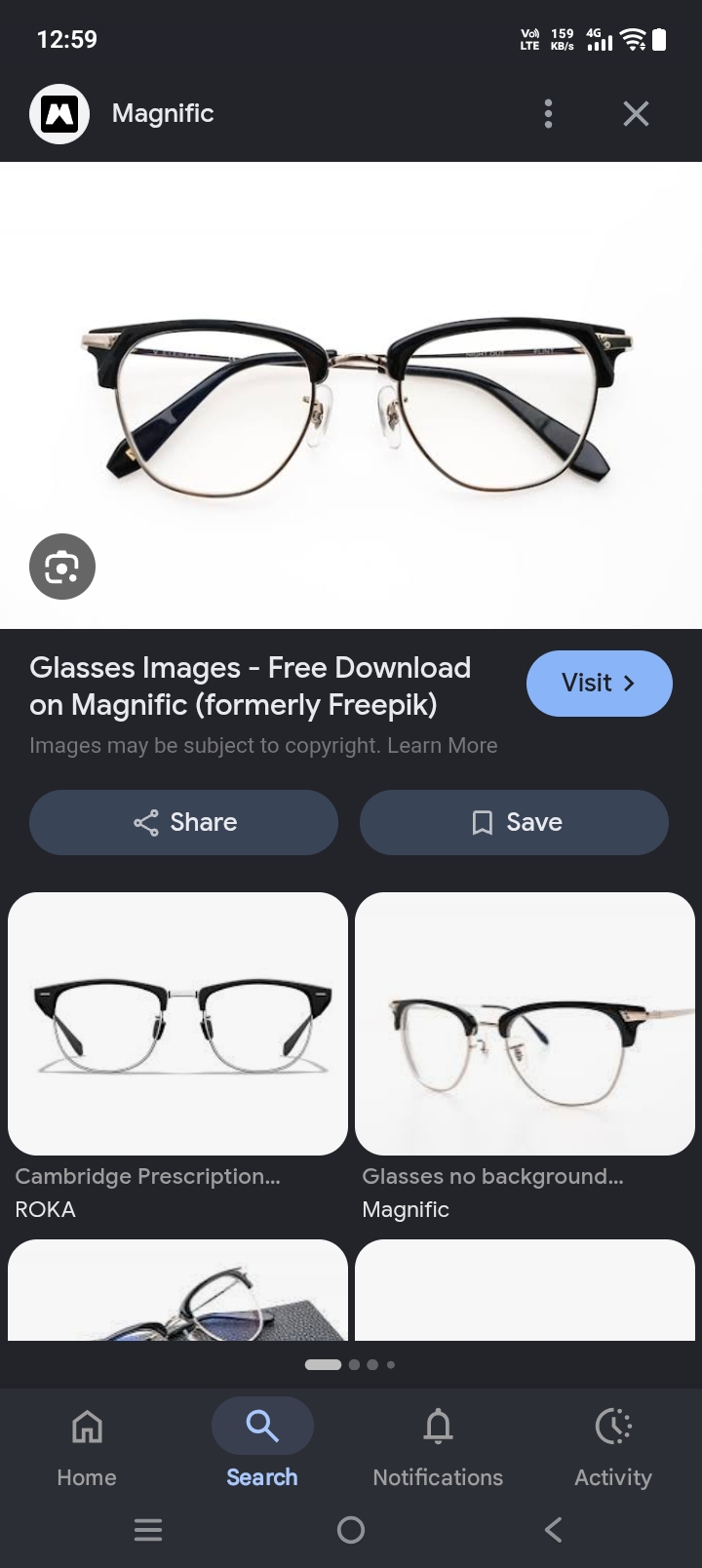Screen dimensions: 702x1568
Task: Search this image with Google Lens
Action: click(x=62, y=567)
